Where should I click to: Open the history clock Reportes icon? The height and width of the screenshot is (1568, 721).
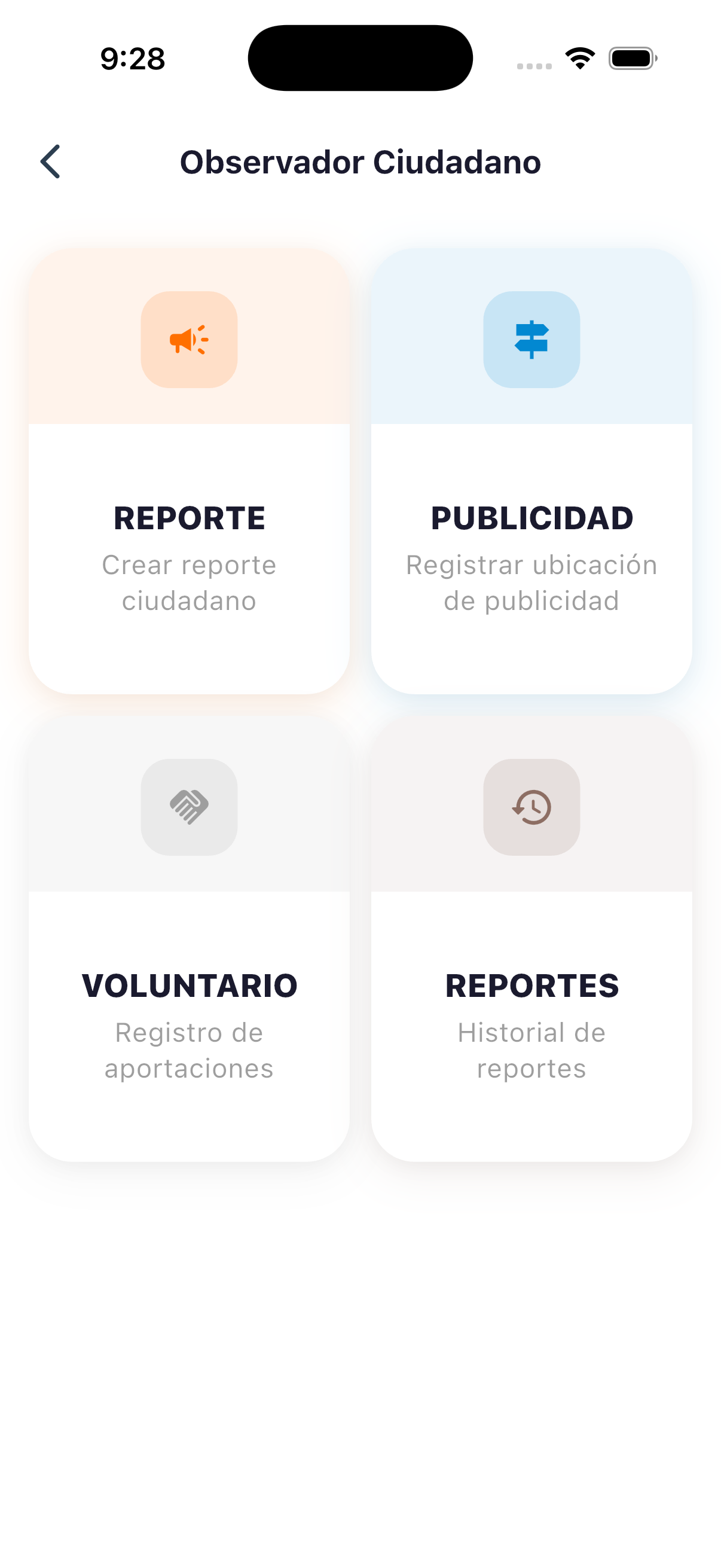coord(531,807)
